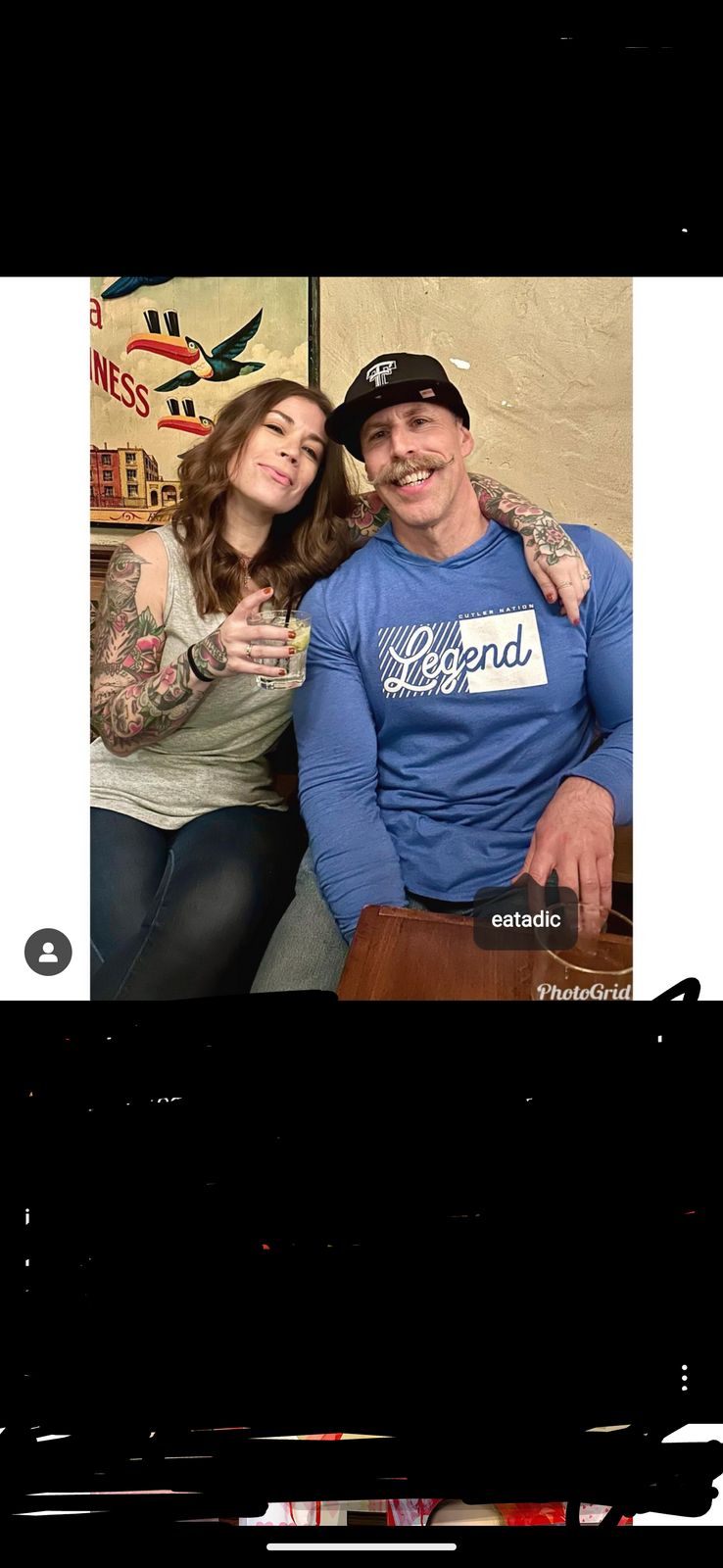Tap the tagged people icon on photo

48,952
